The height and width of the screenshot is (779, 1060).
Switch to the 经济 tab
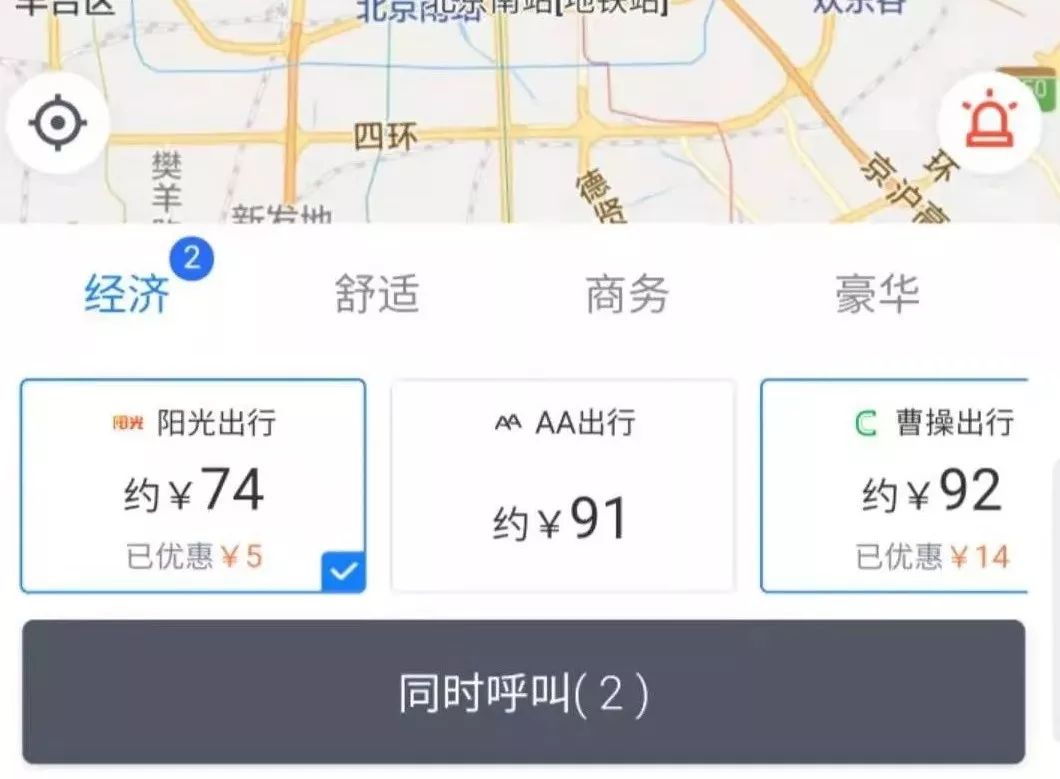pos(127,294)
